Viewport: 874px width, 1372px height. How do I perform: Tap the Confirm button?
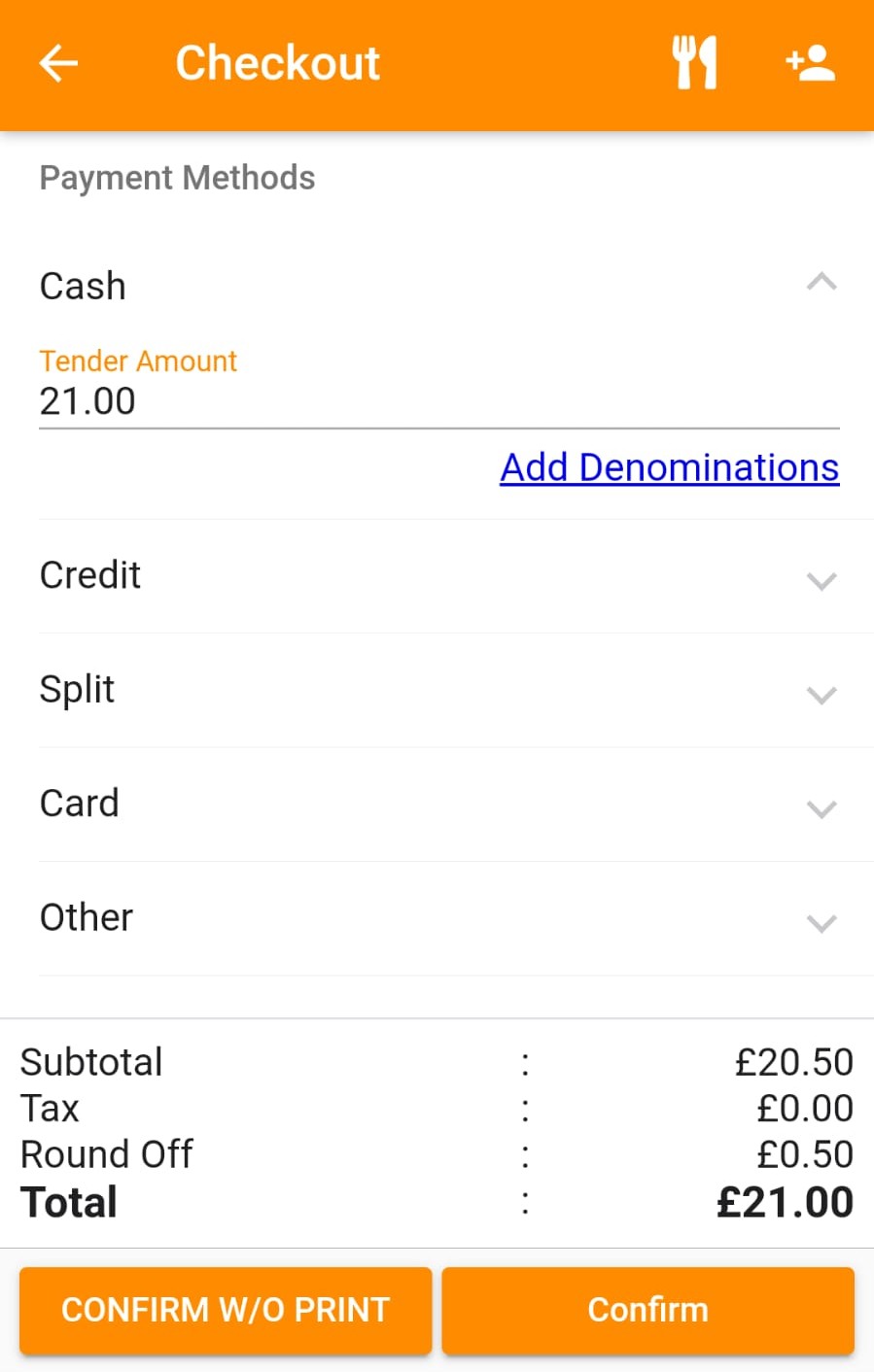647,1310
